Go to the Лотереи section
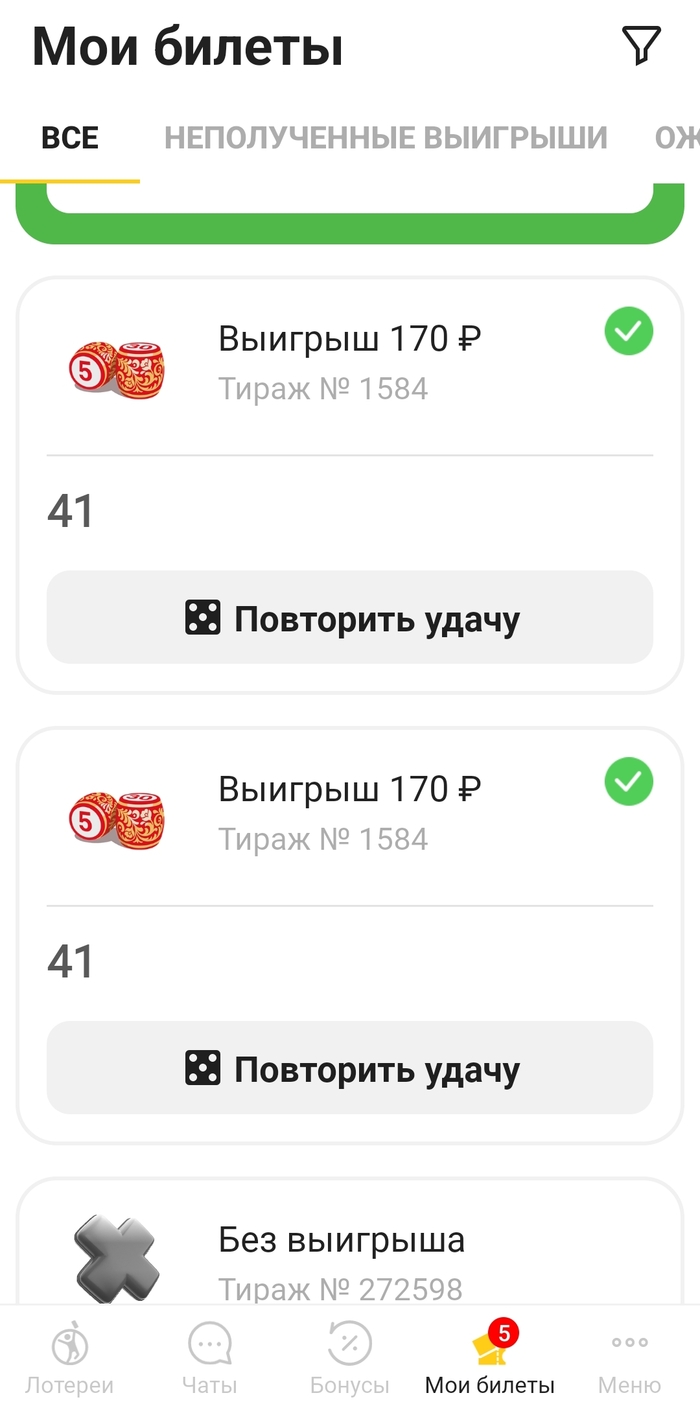 coord(70,1358)
